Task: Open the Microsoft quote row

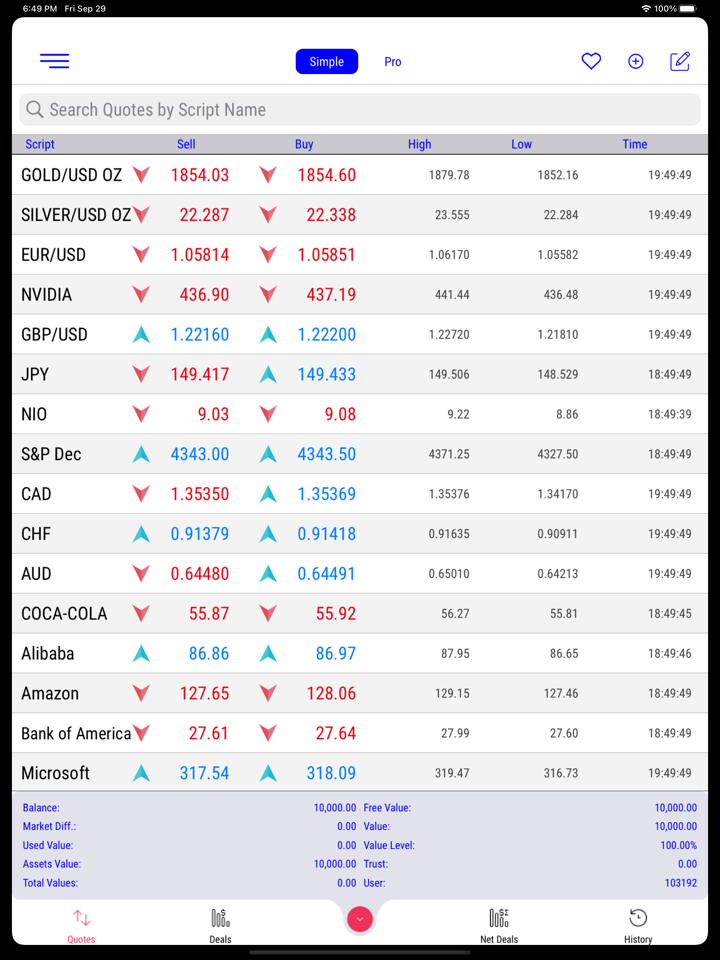Action: tap(56, 773)
